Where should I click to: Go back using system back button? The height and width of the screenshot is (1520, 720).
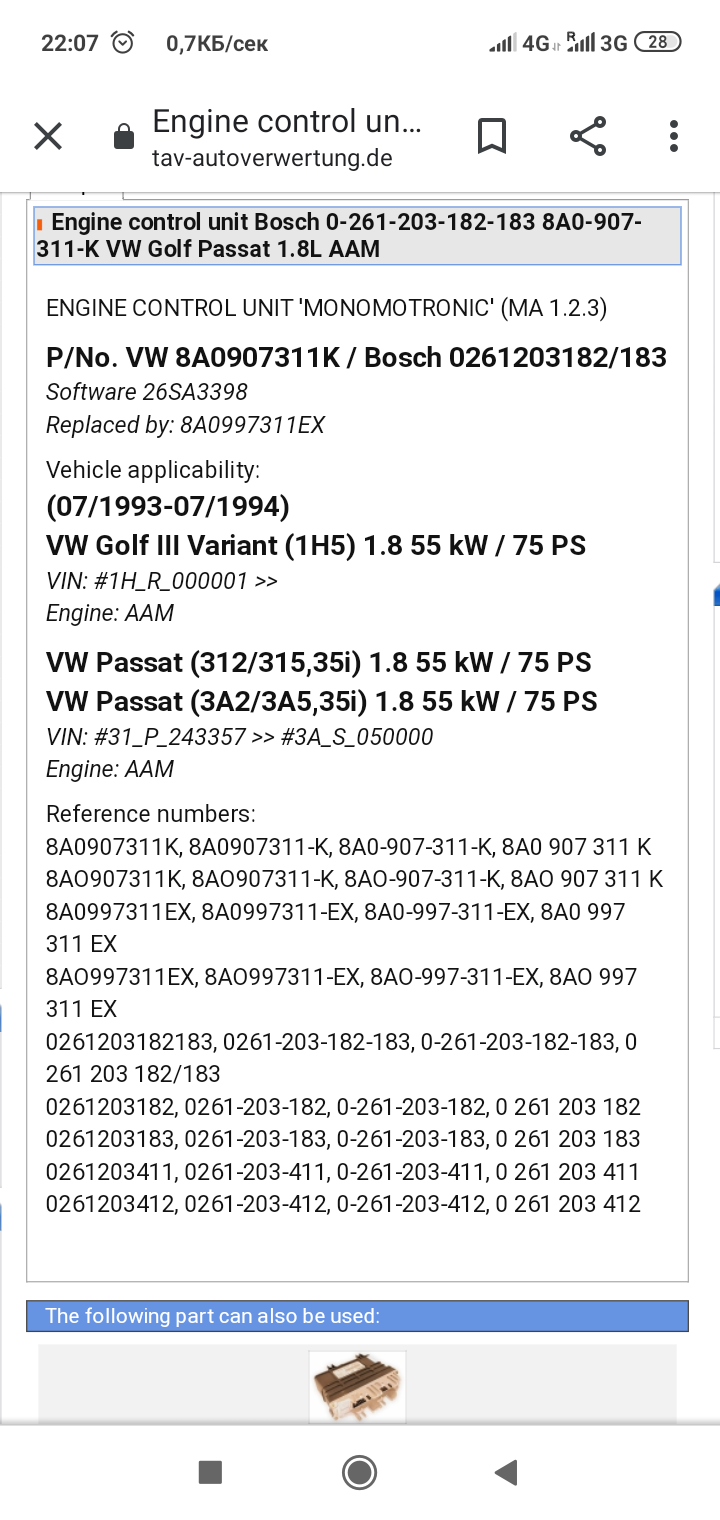point(507,1471)
